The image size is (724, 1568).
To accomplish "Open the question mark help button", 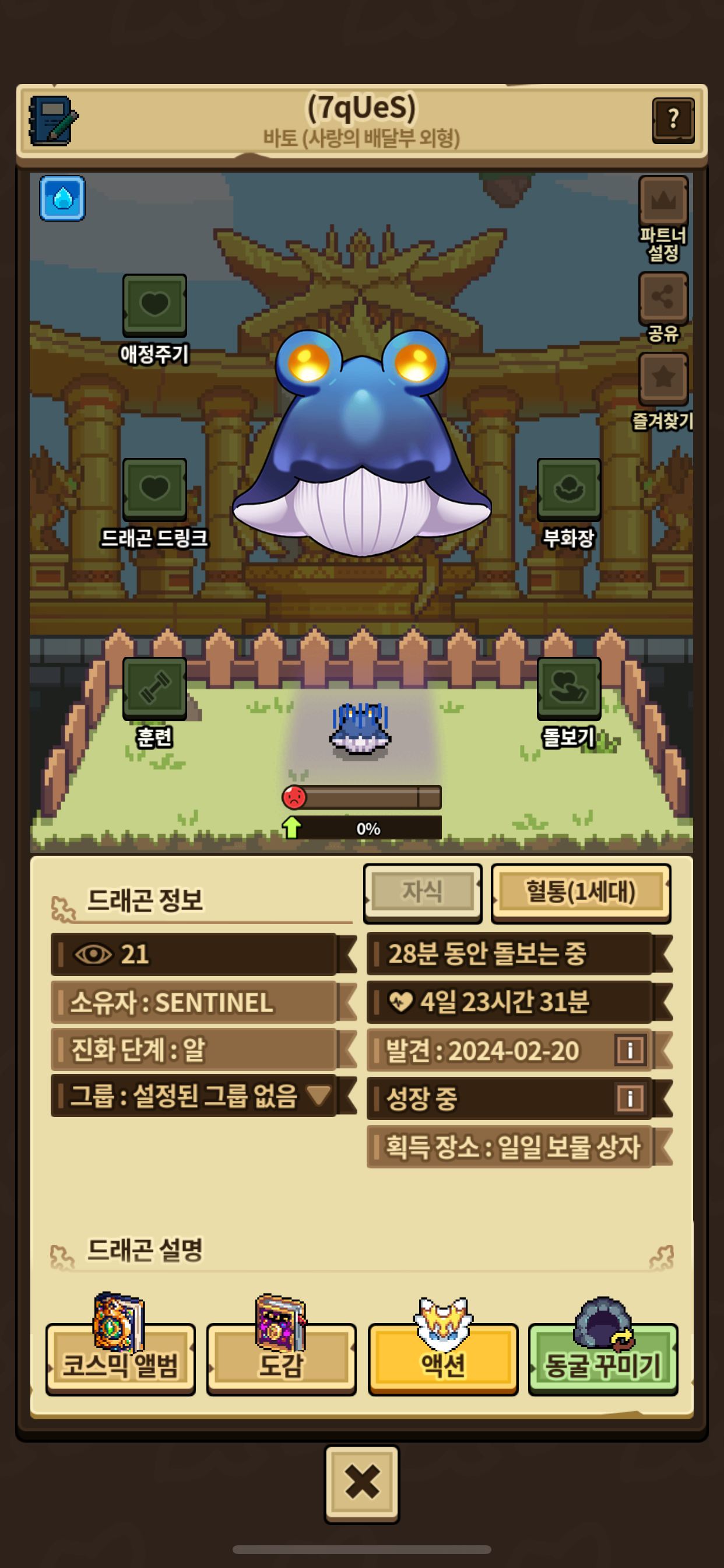I will [673, 120].
